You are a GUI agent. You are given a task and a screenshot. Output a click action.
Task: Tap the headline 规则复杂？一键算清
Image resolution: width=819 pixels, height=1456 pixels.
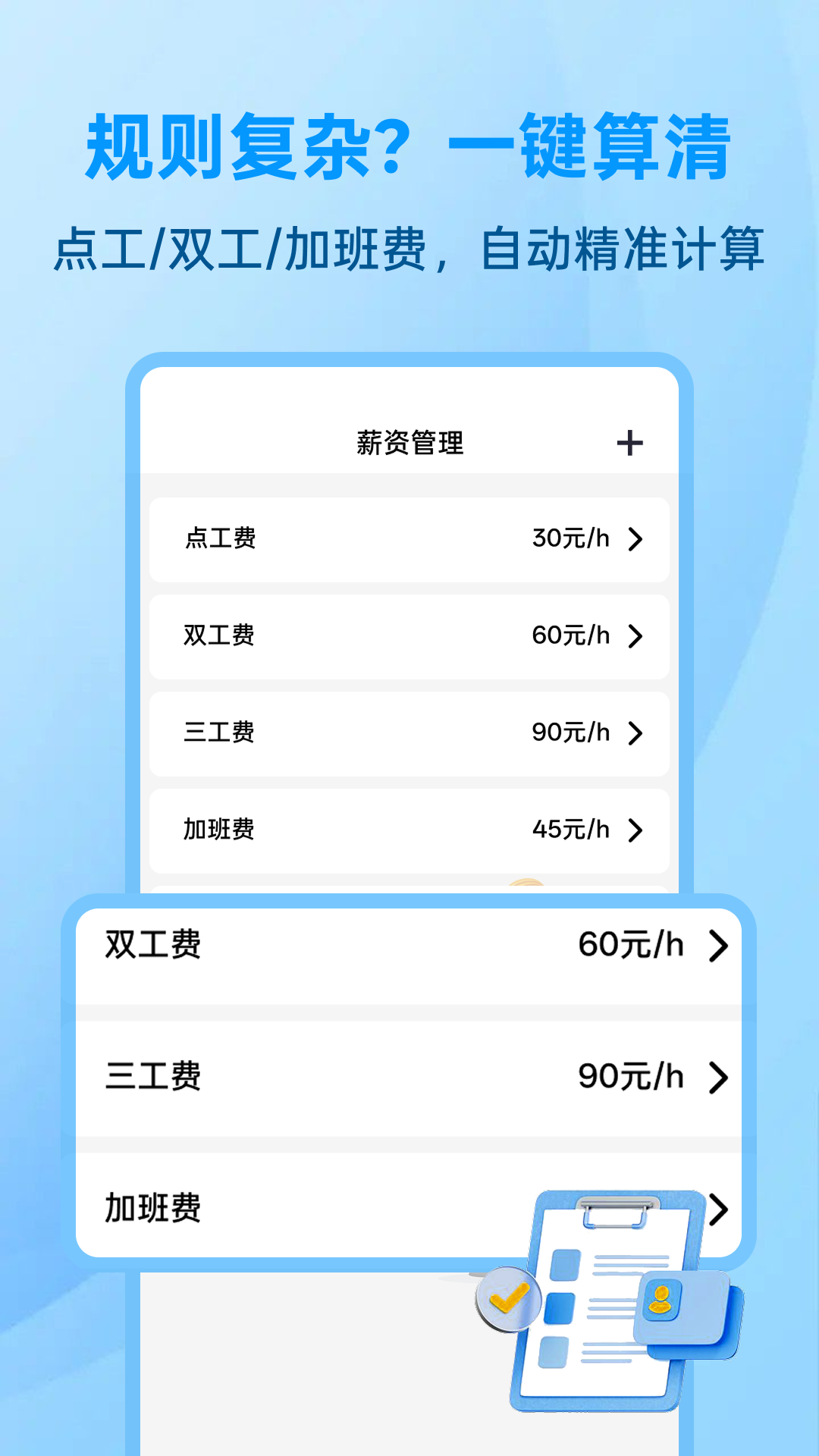coord(409,148)
